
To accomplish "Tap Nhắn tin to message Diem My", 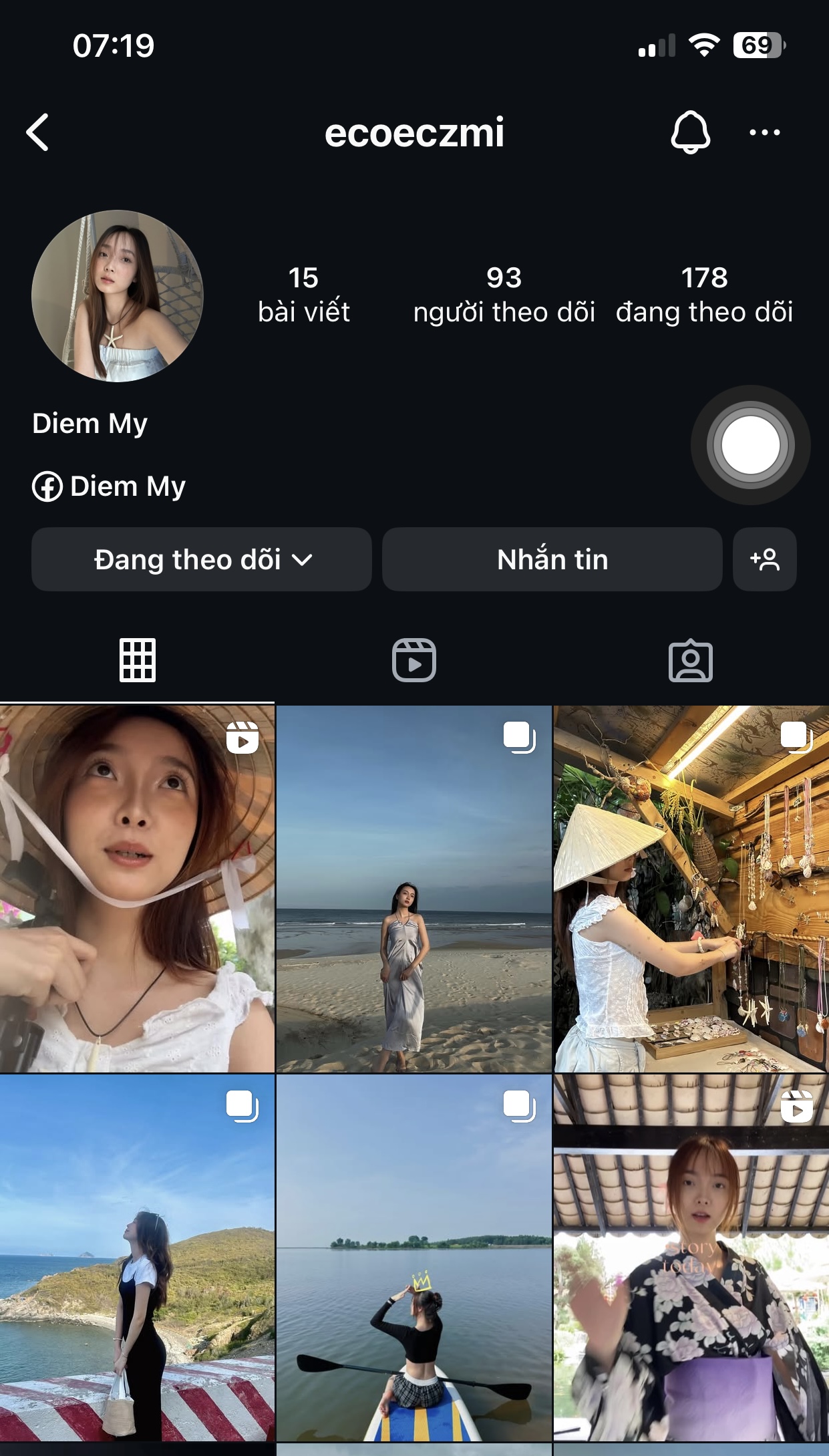I will [552, 559].
